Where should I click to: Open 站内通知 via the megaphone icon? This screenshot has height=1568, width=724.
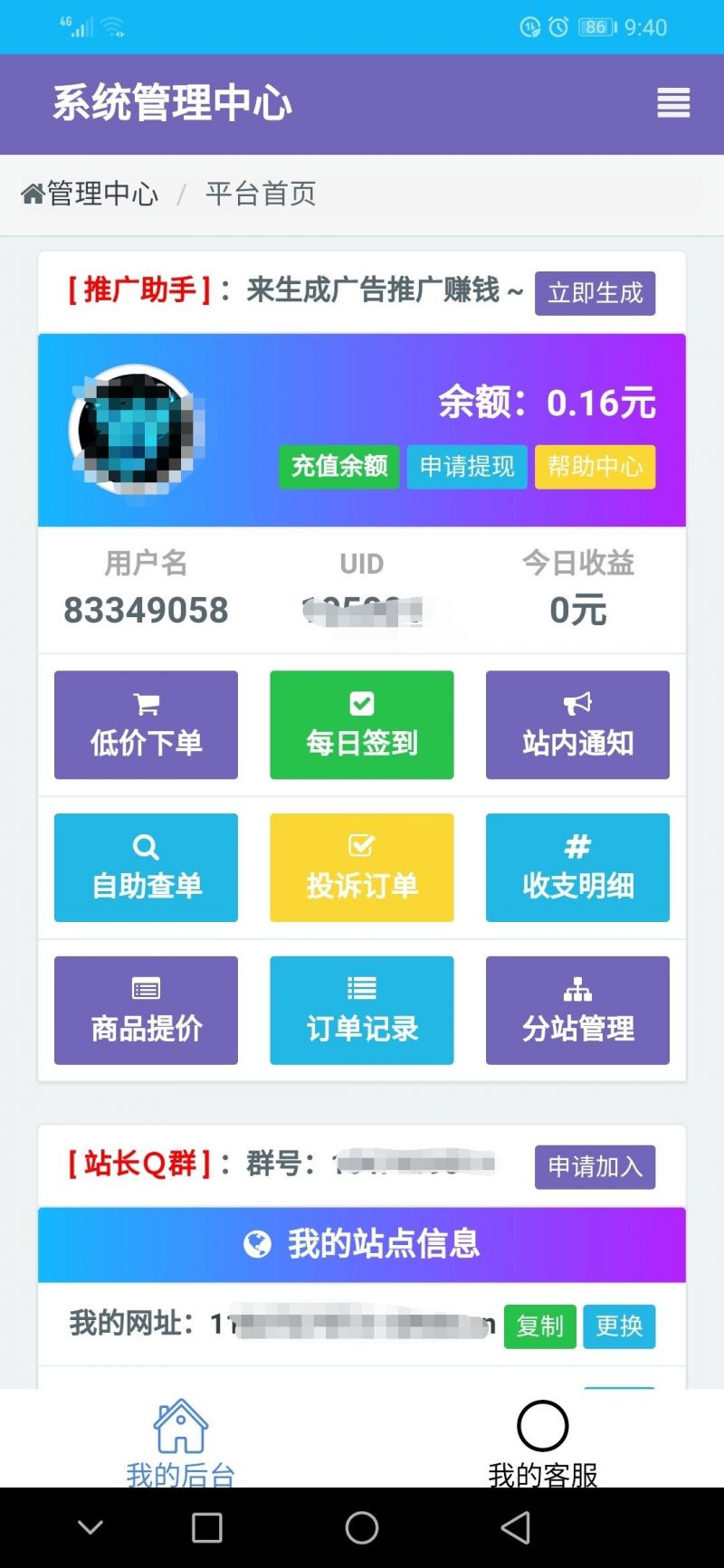coord(577,702)
